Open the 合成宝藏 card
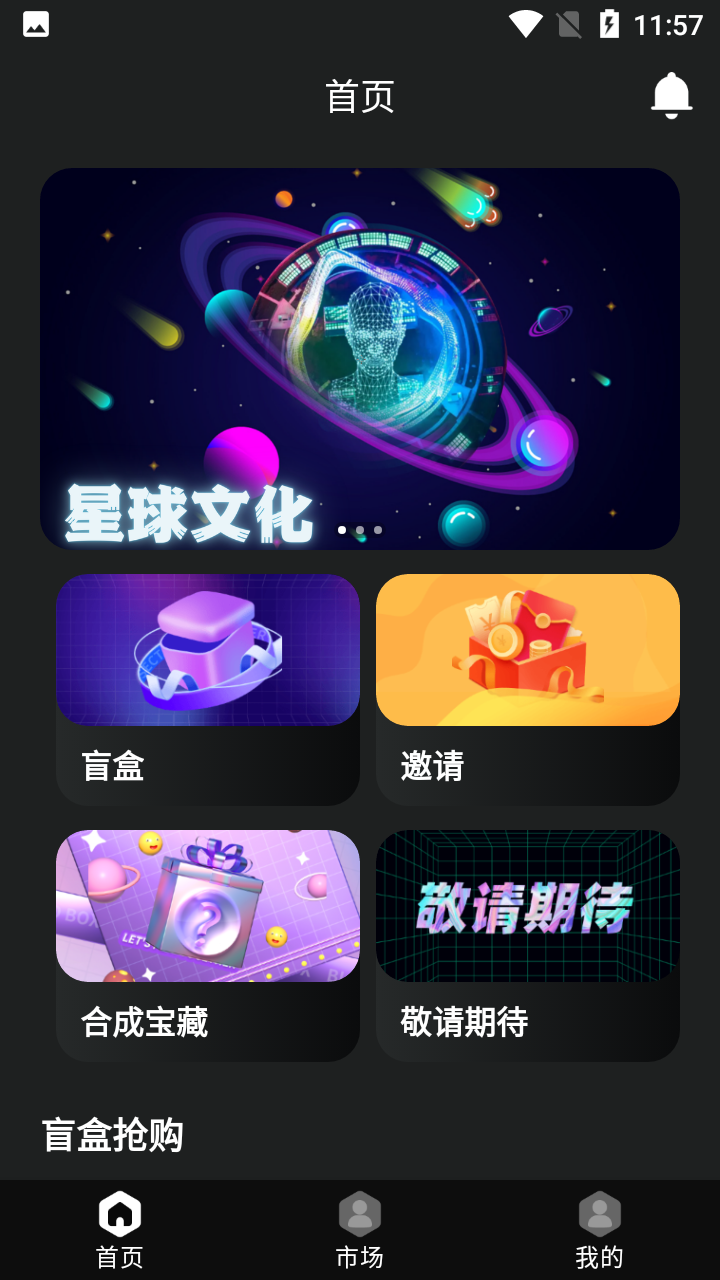 [208, 944]
